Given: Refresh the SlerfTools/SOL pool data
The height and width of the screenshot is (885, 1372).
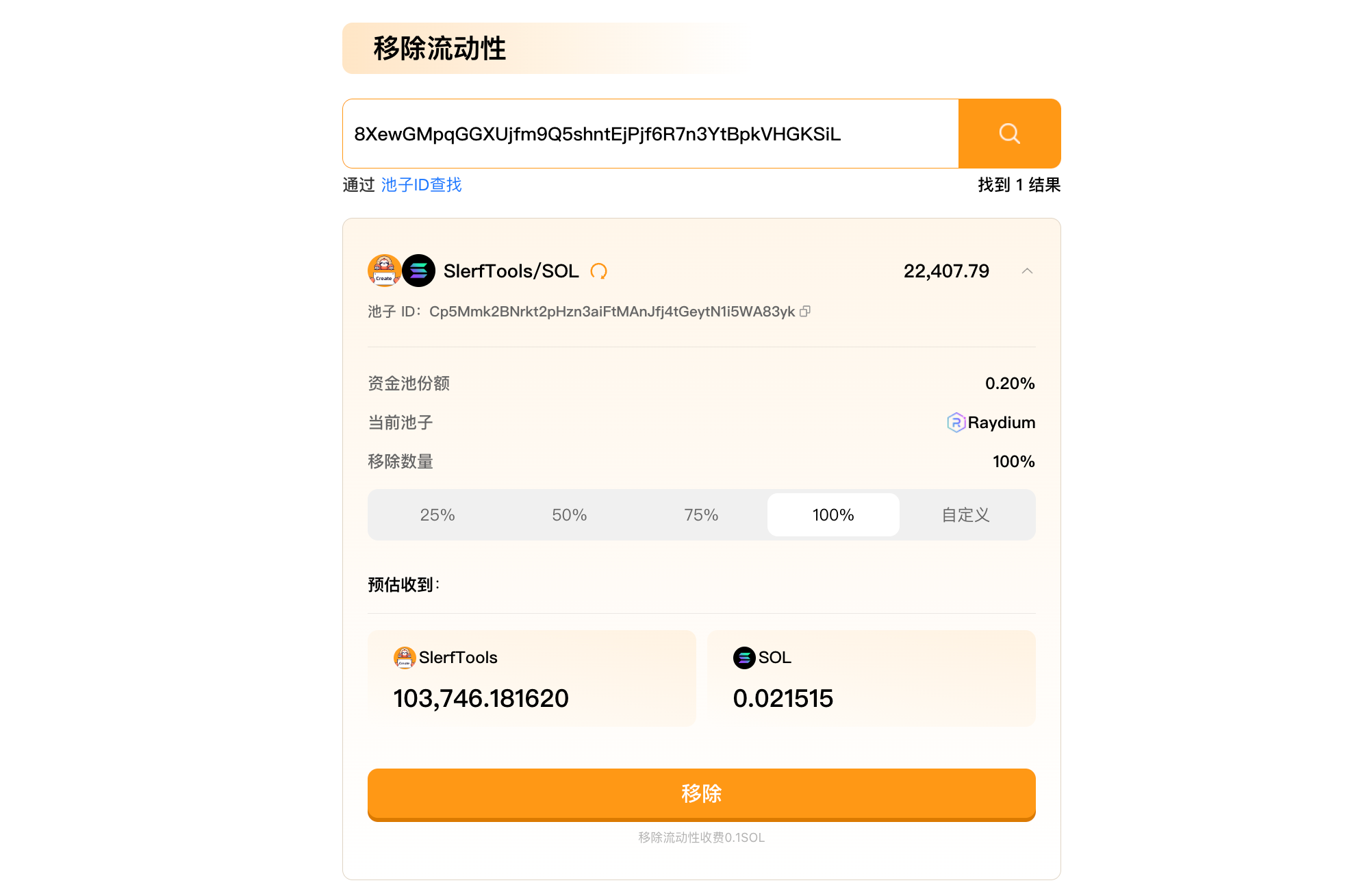Looking at the screenshot, I should 598,271.
